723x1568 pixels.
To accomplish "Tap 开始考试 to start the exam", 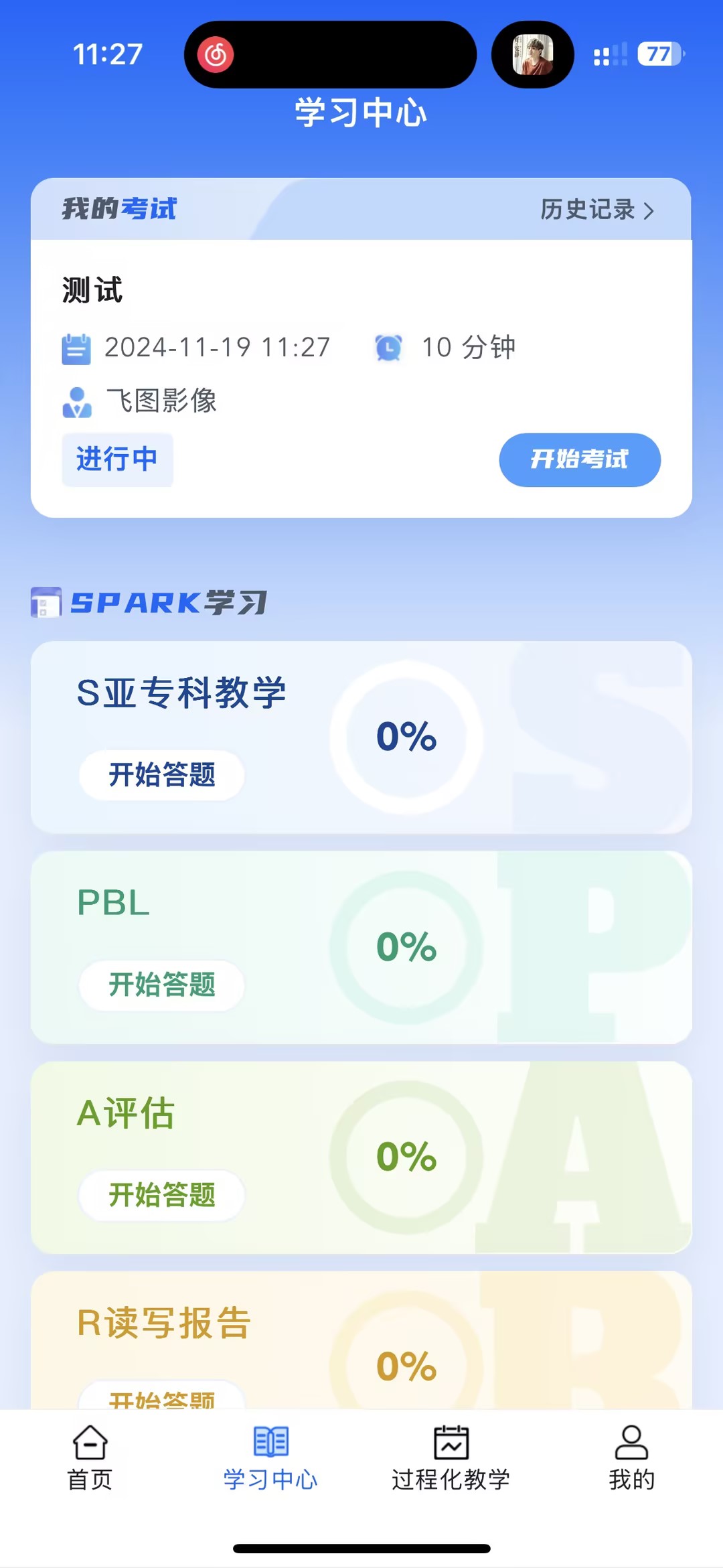I will click(580, 459).
